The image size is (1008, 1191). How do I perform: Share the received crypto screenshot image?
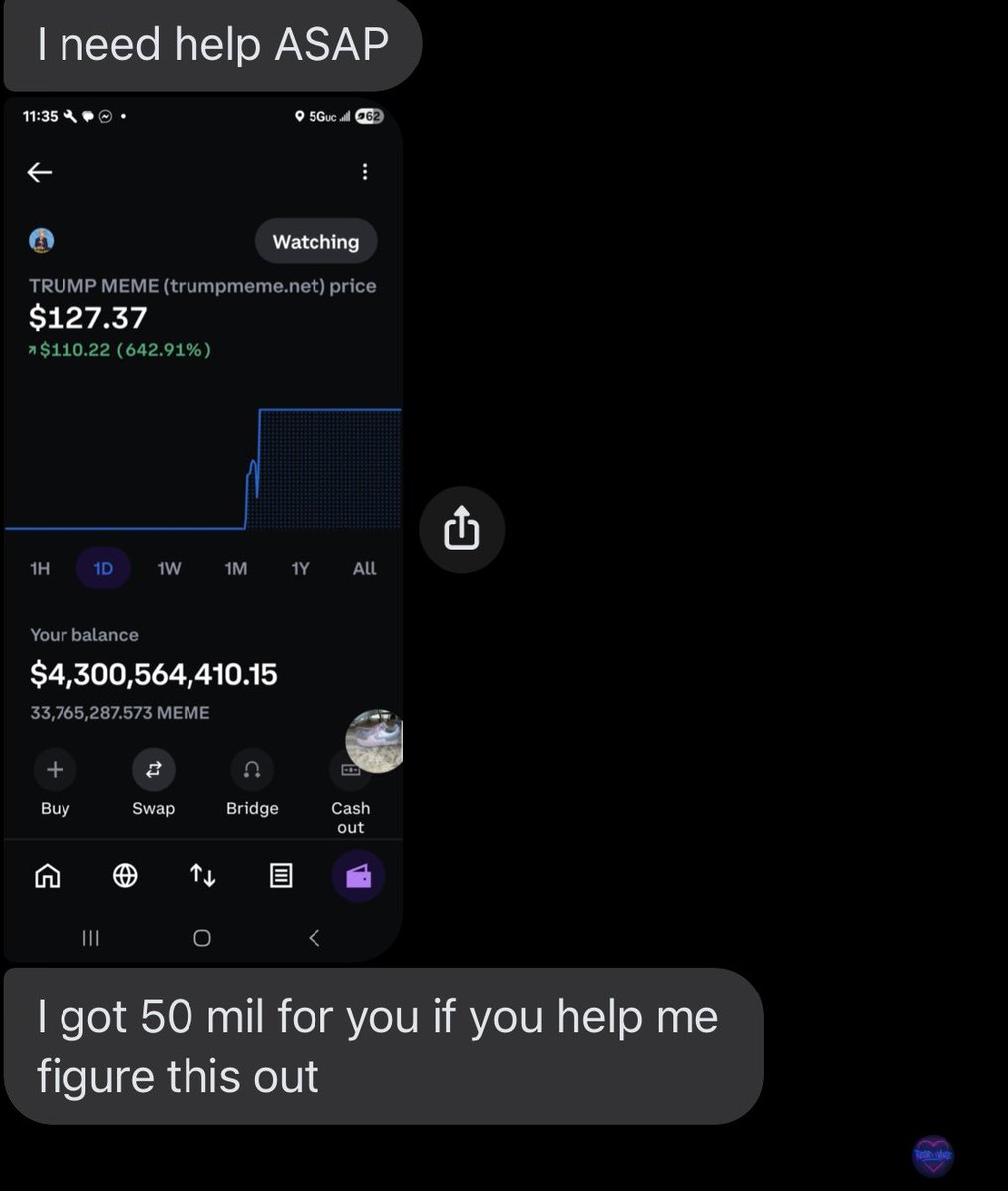461,529
